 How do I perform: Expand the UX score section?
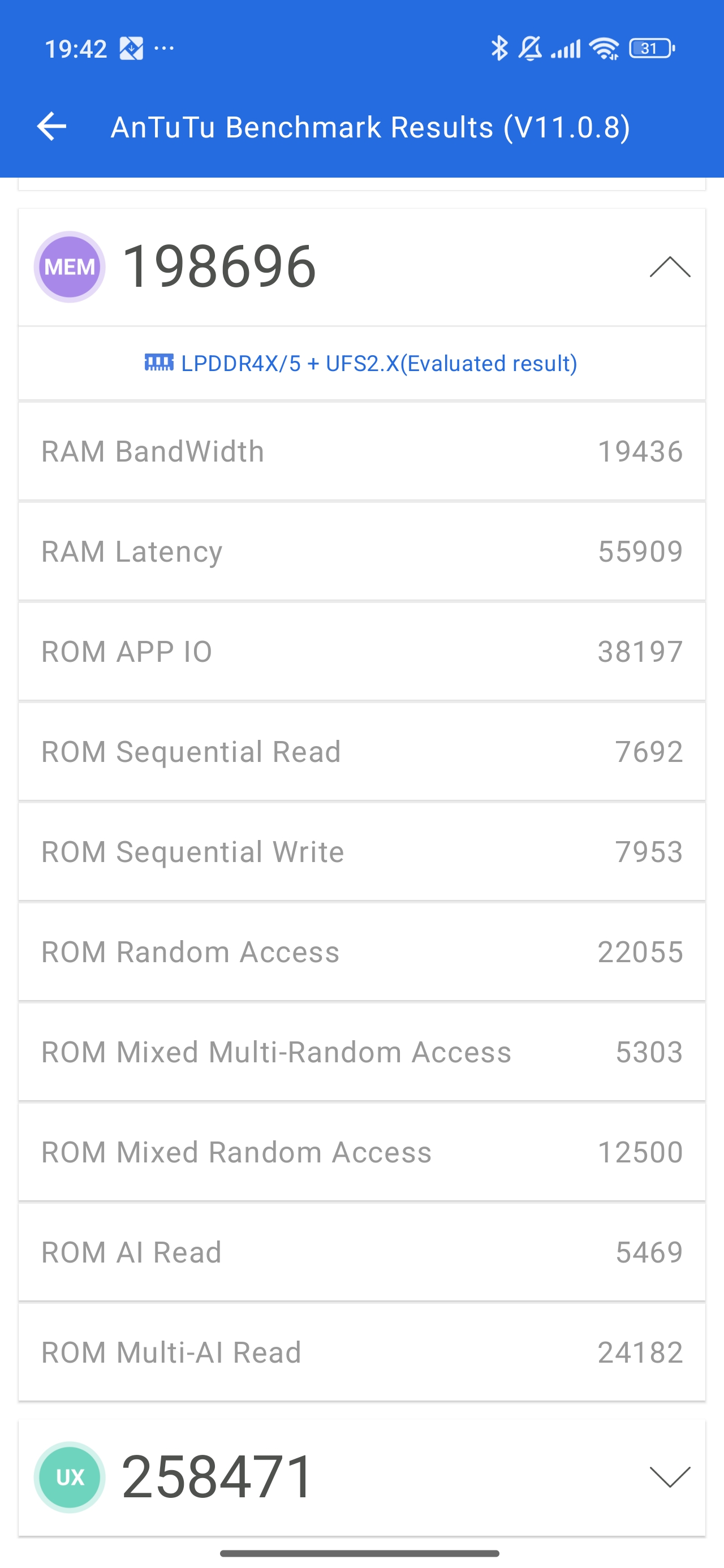669,1477
